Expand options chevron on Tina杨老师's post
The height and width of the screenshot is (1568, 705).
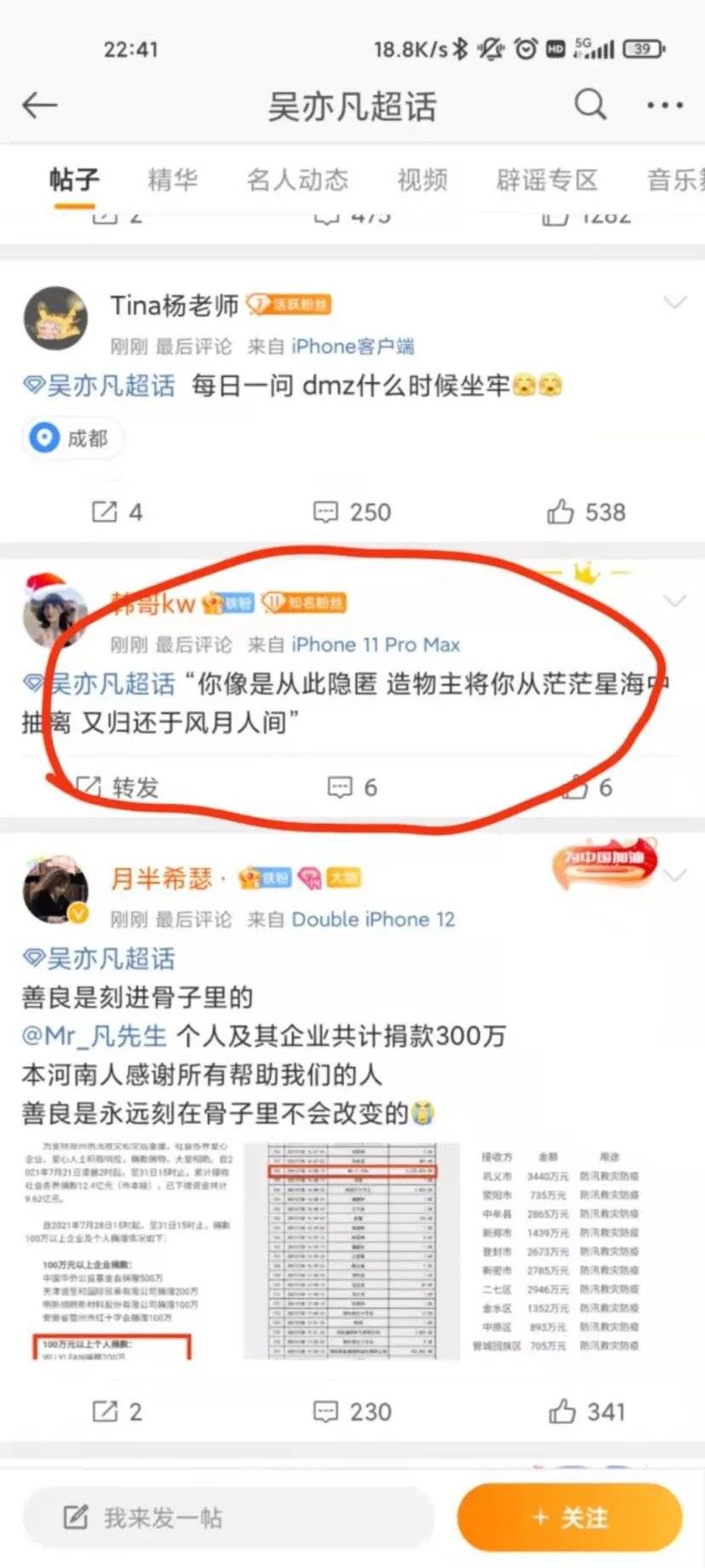point(674,302)
